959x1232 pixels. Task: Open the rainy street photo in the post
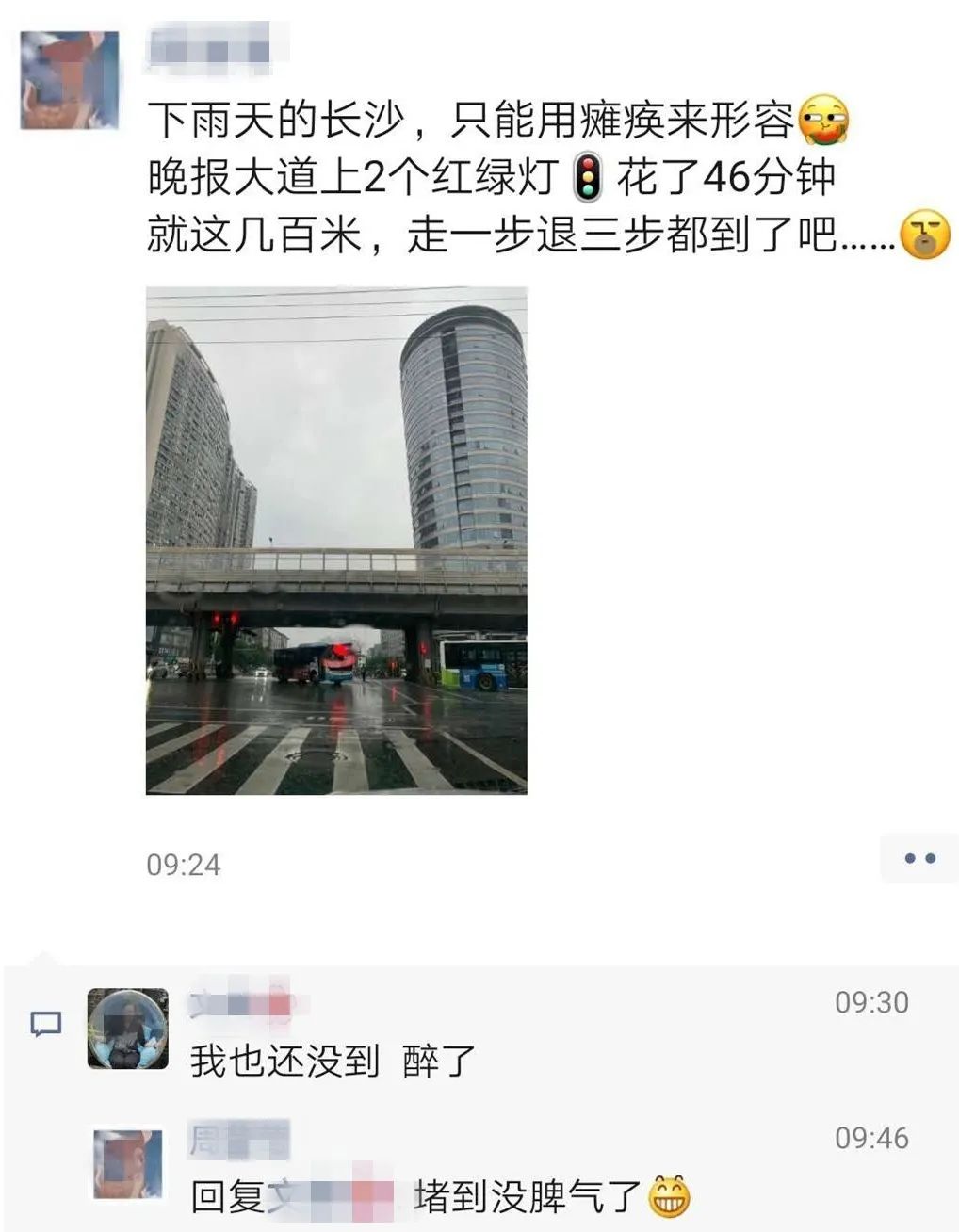(x=336, y=541)
